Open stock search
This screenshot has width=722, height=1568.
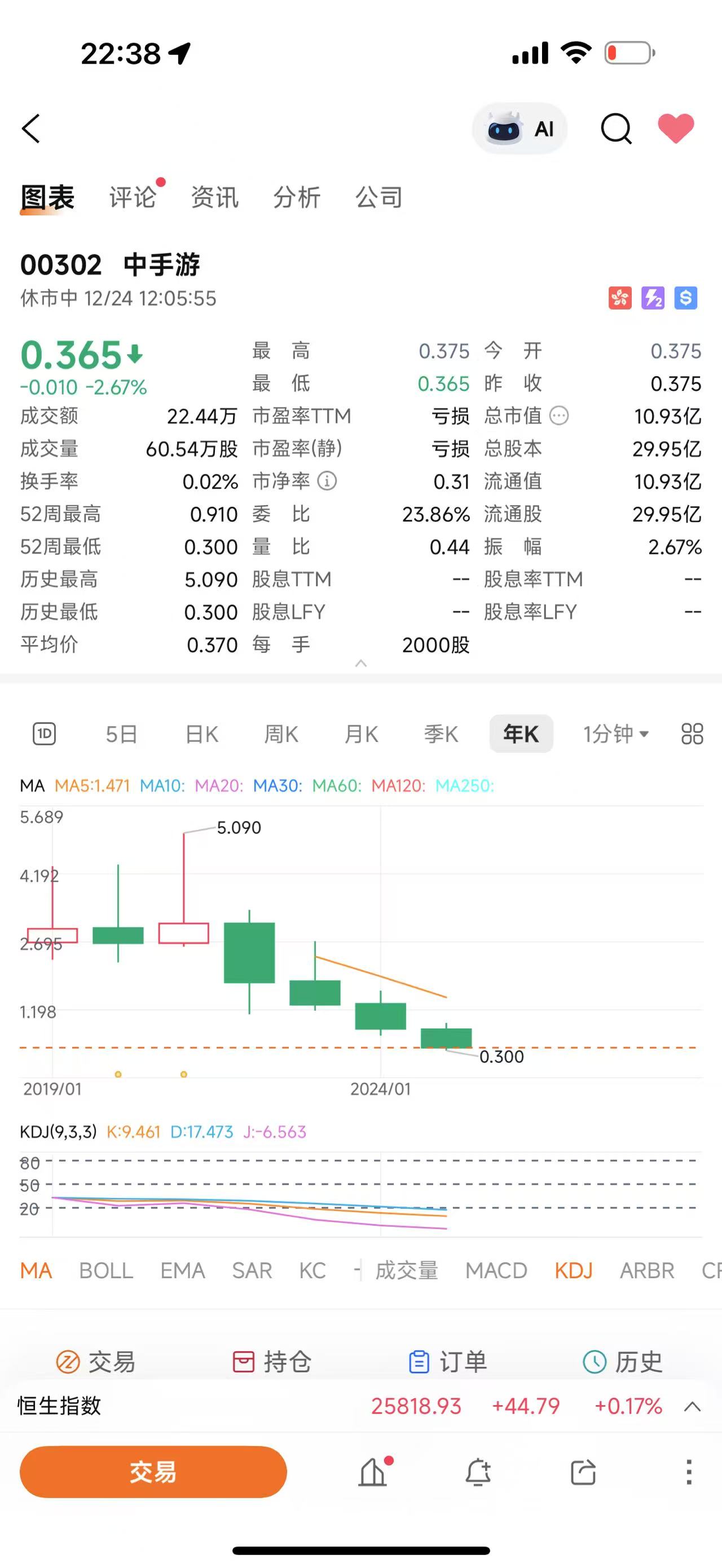click(x=615, y=129)
